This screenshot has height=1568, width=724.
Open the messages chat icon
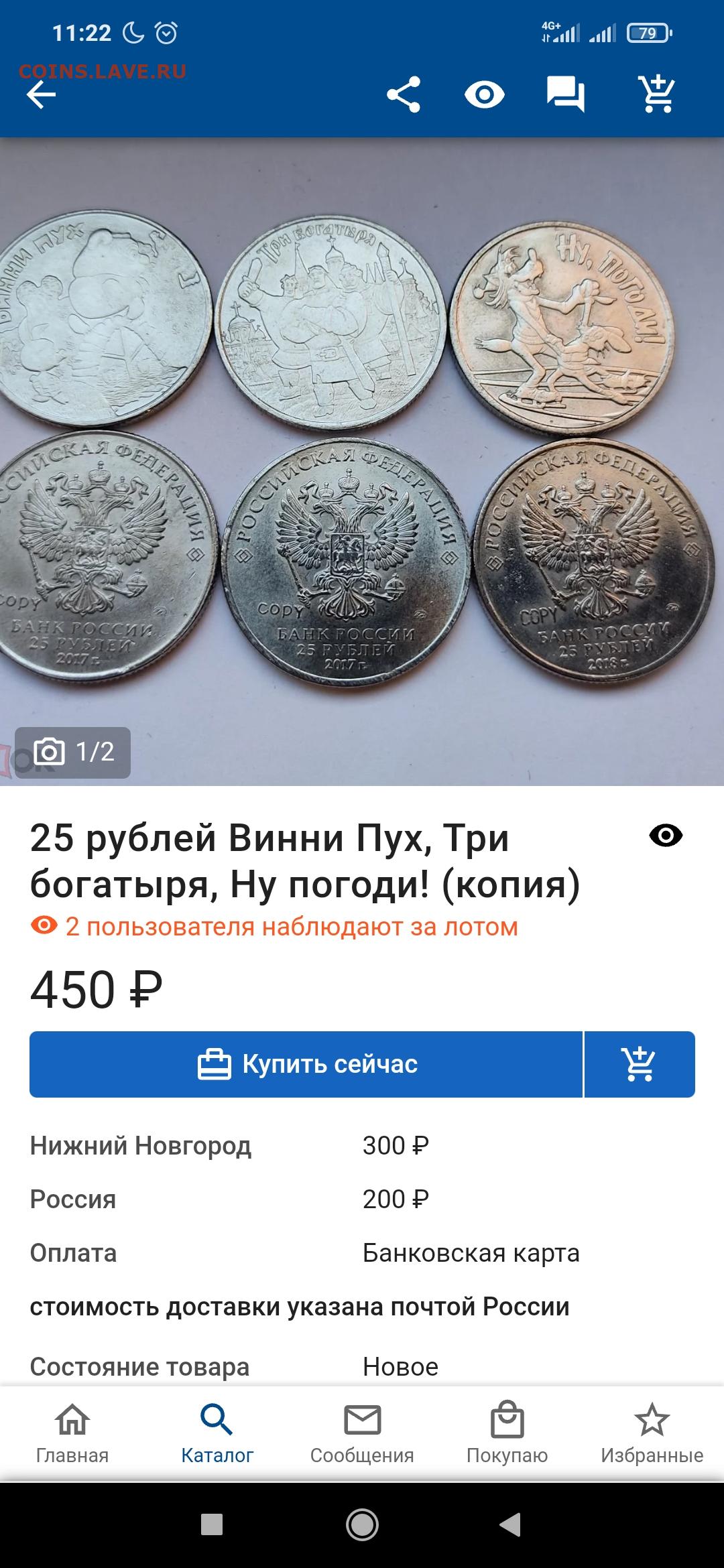[565, 94]
